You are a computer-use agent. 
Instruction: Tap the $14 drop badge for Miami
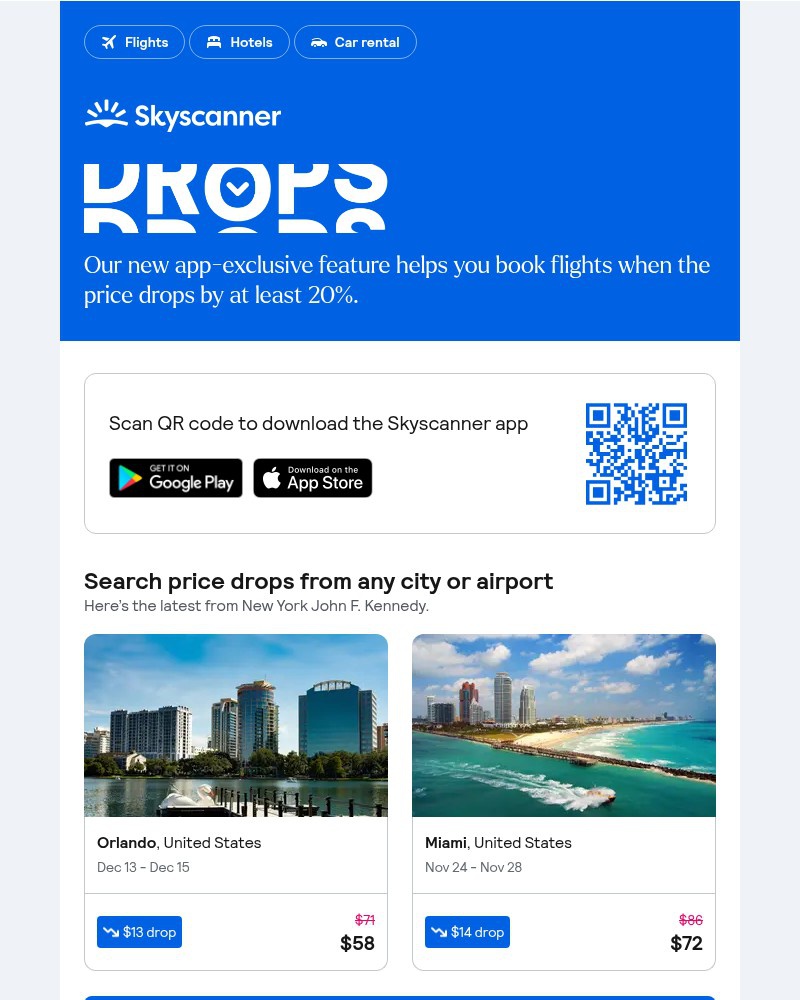(x=467, y=932)
